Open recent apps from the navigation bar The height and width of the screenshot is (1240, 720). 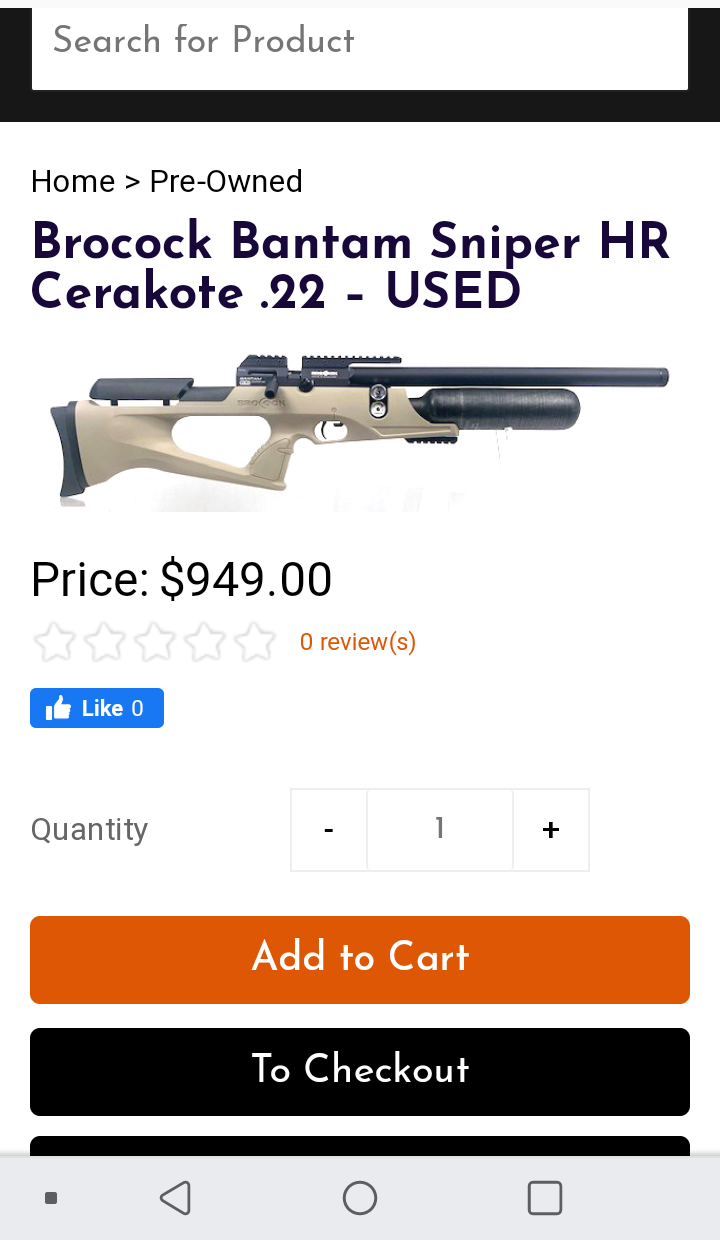(545, 1197)
